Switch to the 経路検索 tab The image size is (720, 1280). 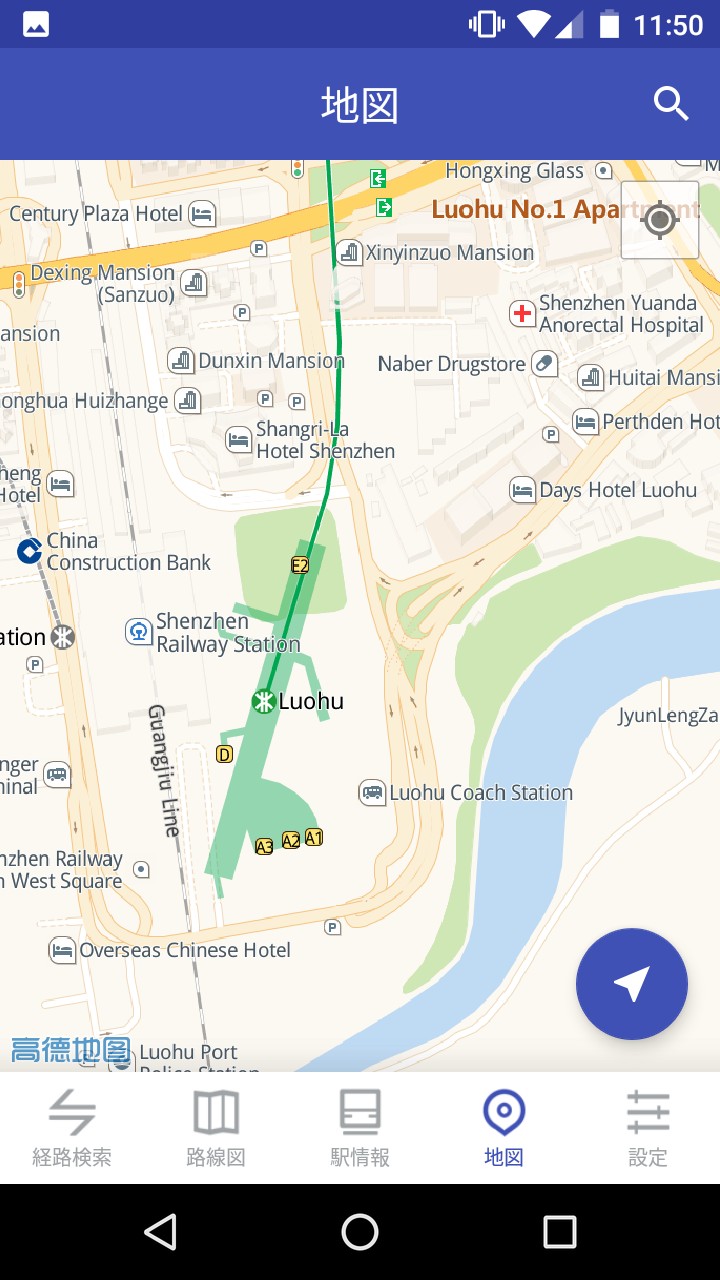click(x=72, y=1128)
